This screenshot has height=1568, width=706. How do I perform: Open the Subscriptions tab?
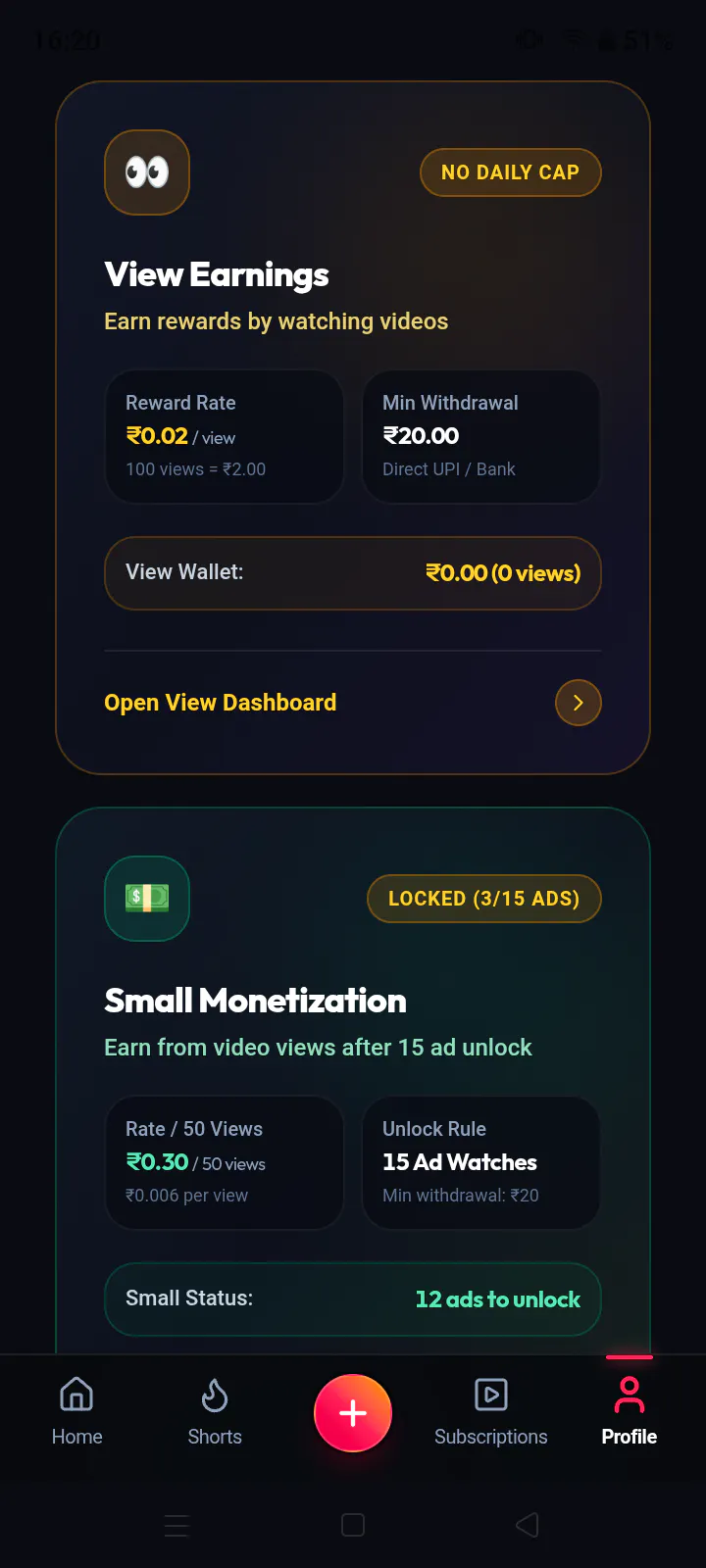pos(491,1412)
